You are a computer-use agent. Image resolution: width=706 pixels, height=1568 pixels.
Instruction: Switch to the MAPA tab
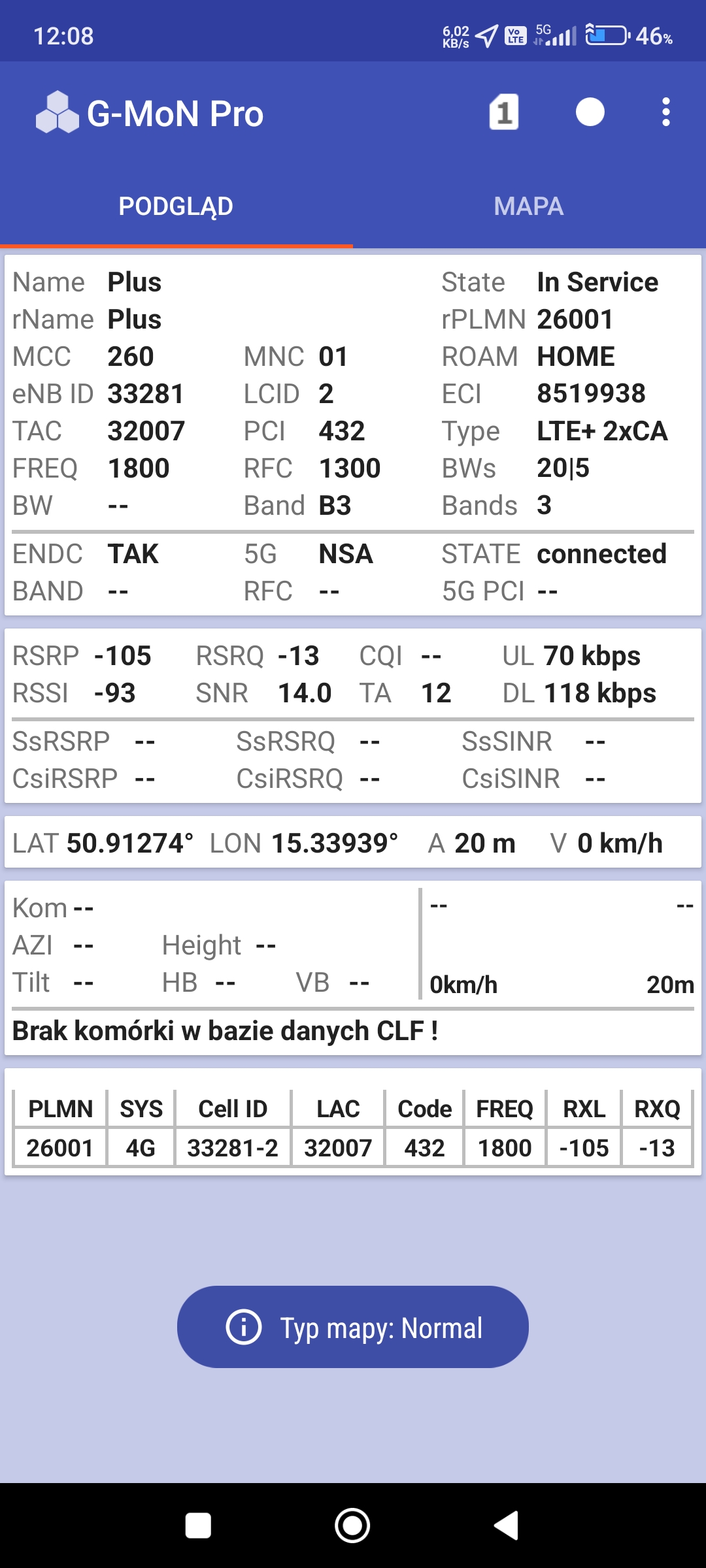click(x=529, y=206)
